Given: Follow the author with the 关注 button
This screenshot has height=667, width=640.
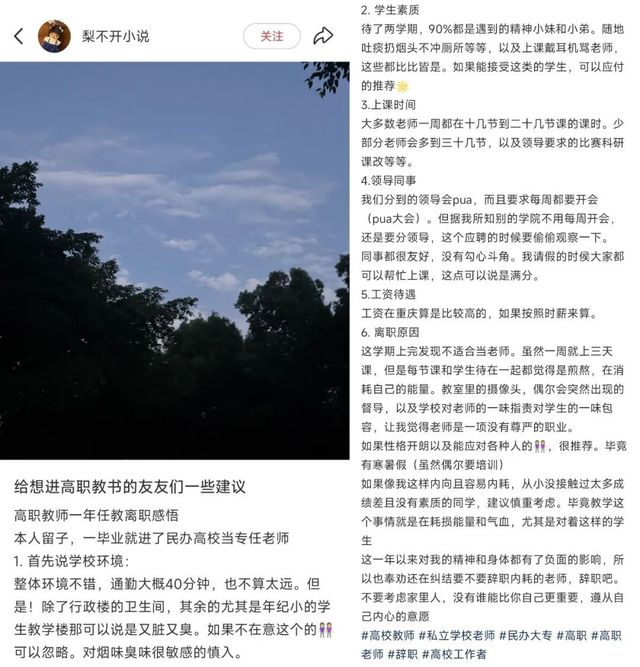Looking at the screenshot, I should 272,36.
